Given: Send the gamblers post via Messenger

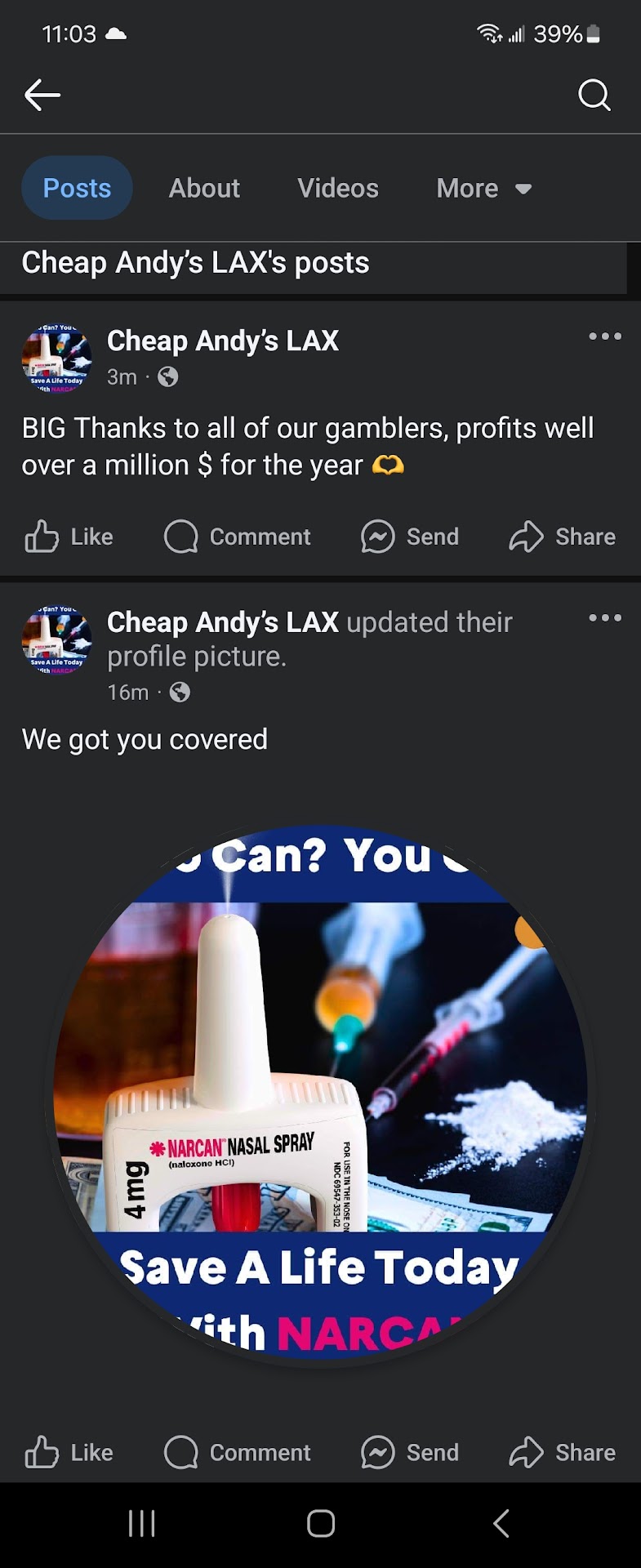Looking at the screenshot, I should (x=410, y=537).
